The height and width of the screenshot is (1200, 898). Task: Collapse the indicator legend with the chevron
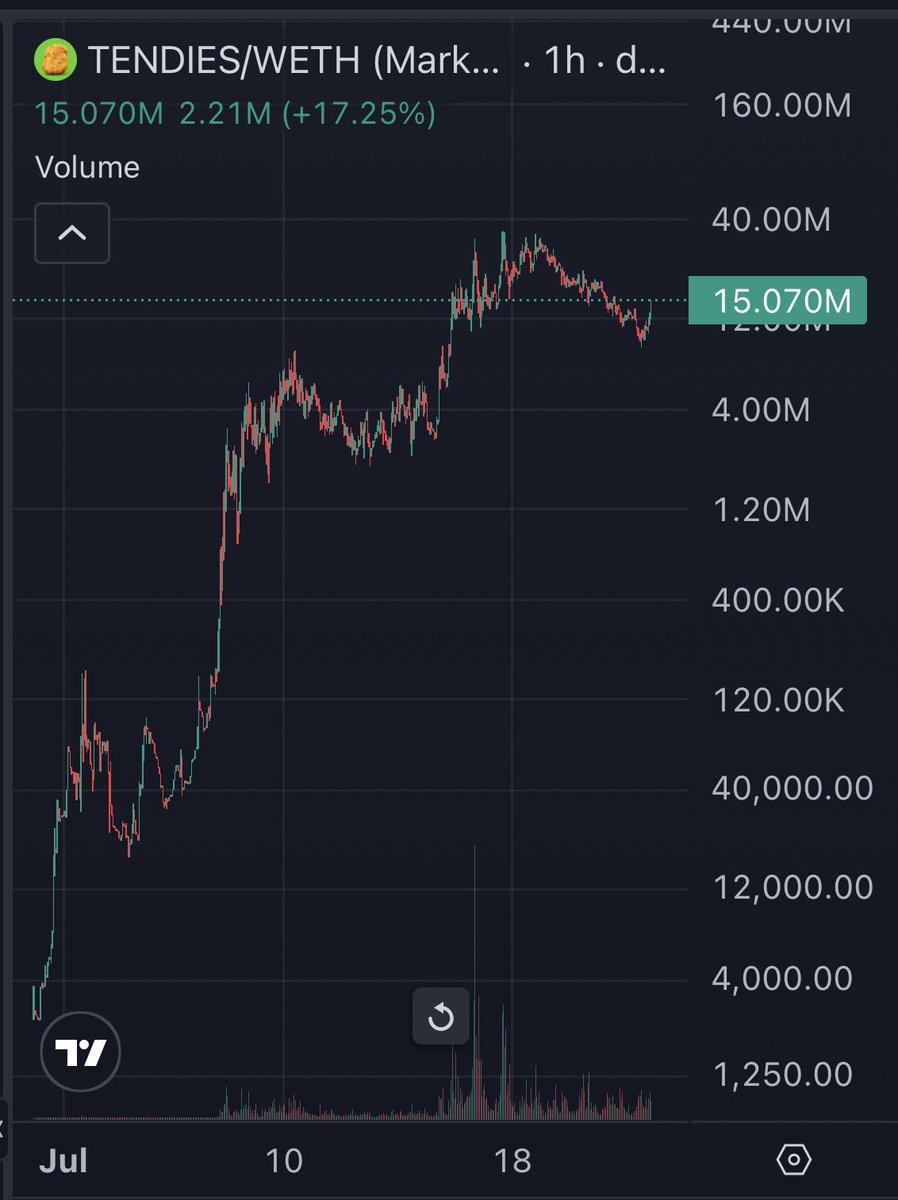[x=72, y=233]
